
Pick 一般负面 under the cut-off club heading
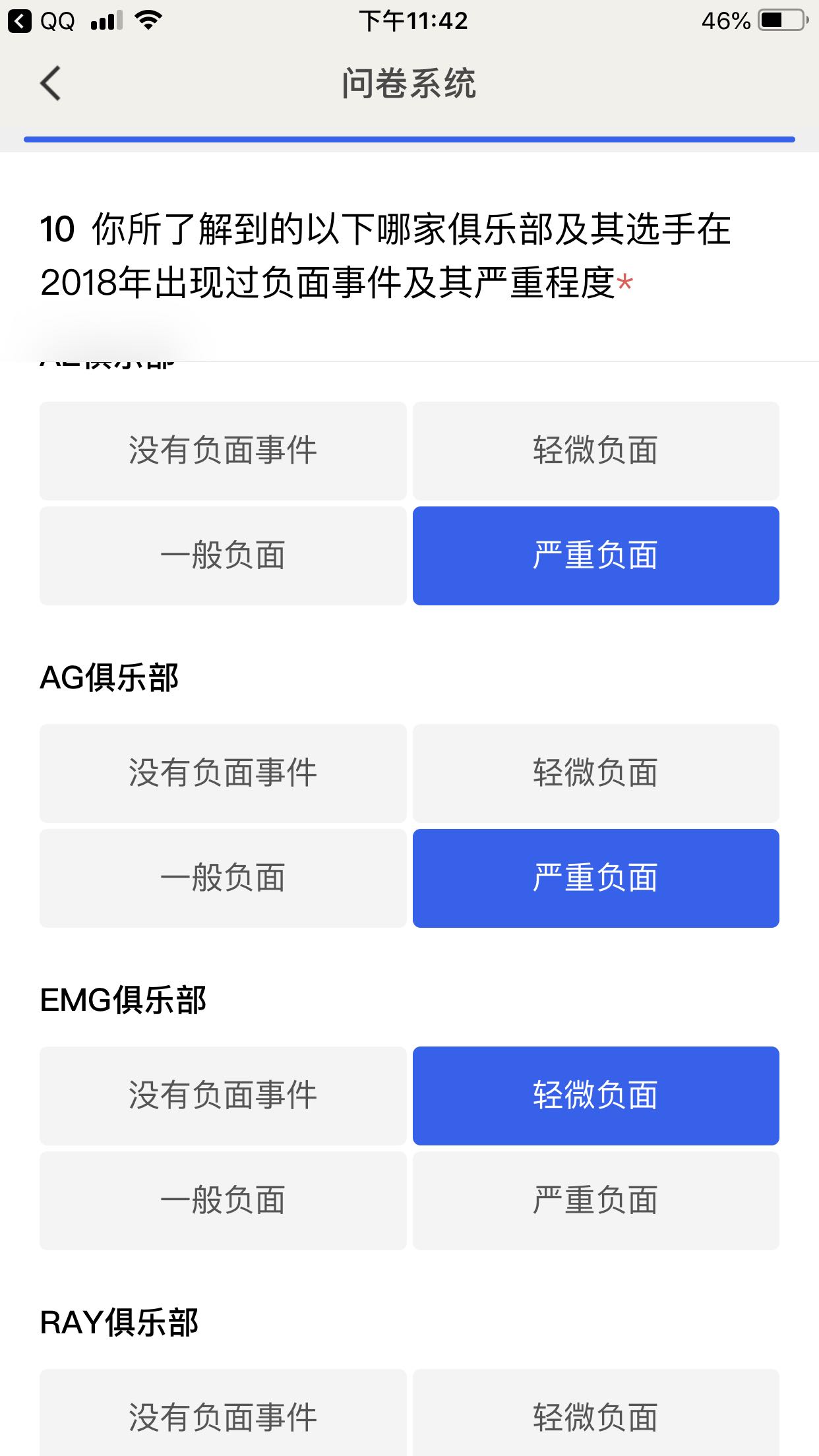(x=223, y=555)
